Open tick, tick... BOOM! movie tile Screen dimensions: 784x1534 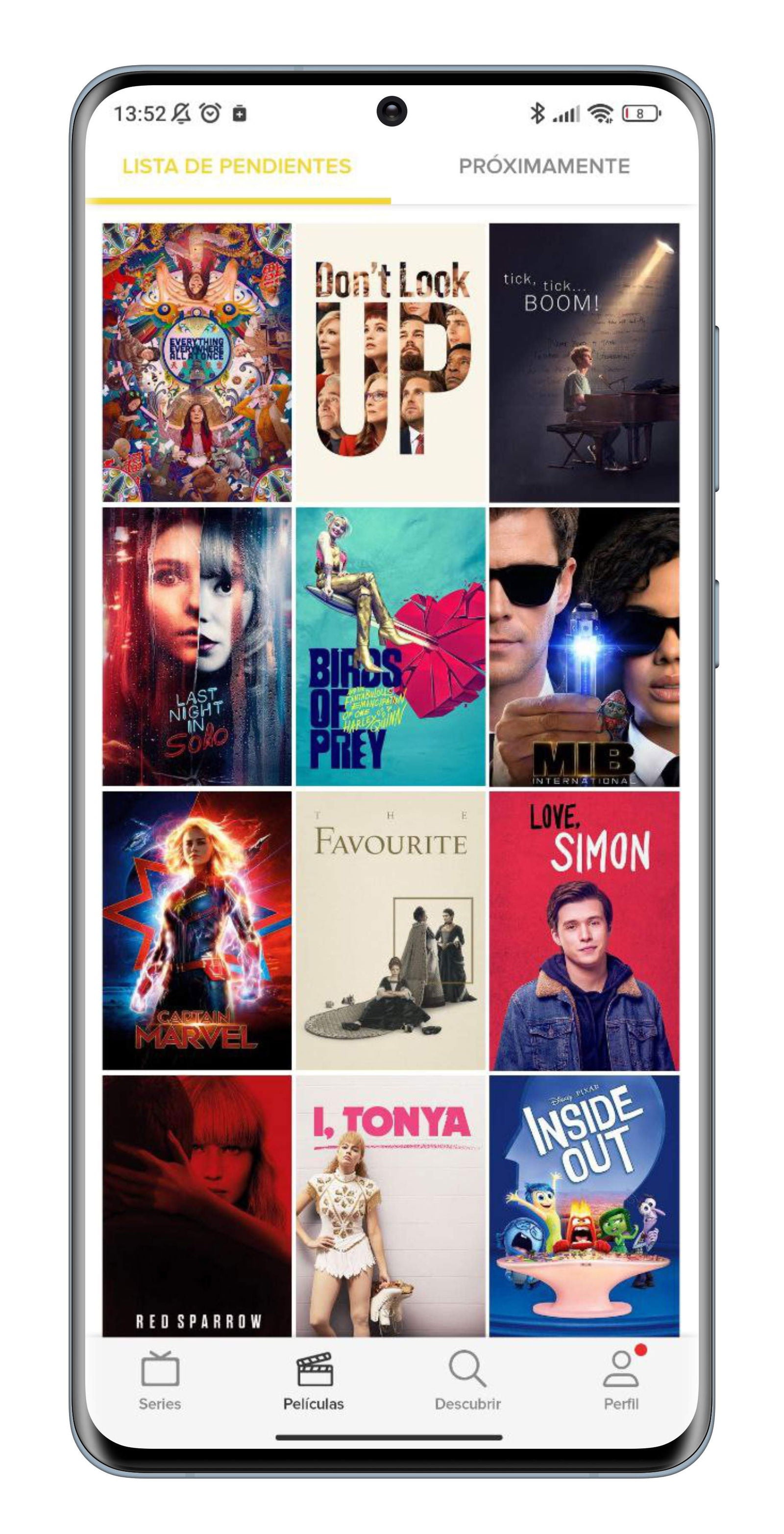pyautogui.click(x=584, y=362)
